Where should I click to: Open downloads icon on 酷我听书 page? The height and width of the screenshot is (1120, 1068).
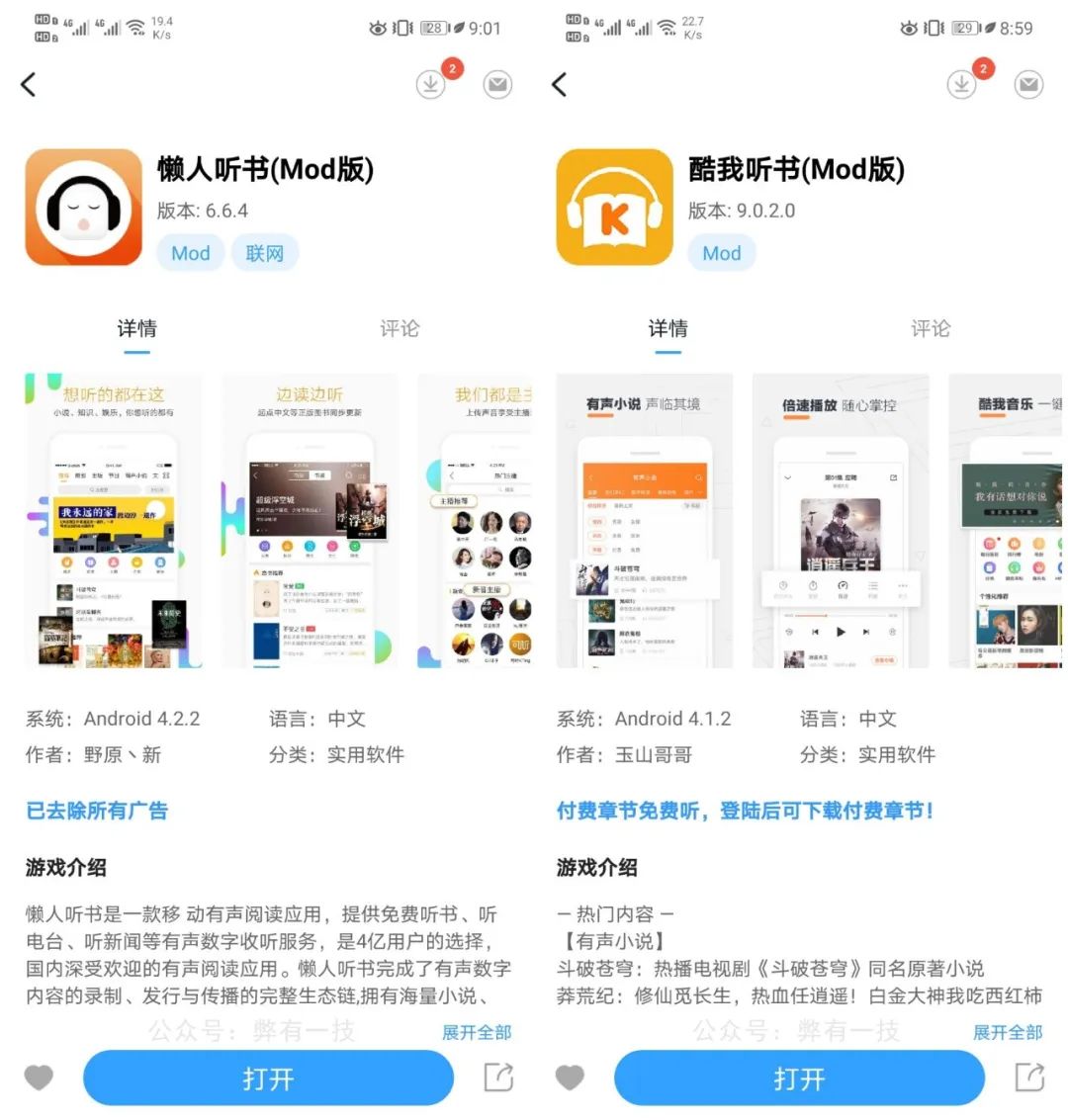tap(962, 85)
